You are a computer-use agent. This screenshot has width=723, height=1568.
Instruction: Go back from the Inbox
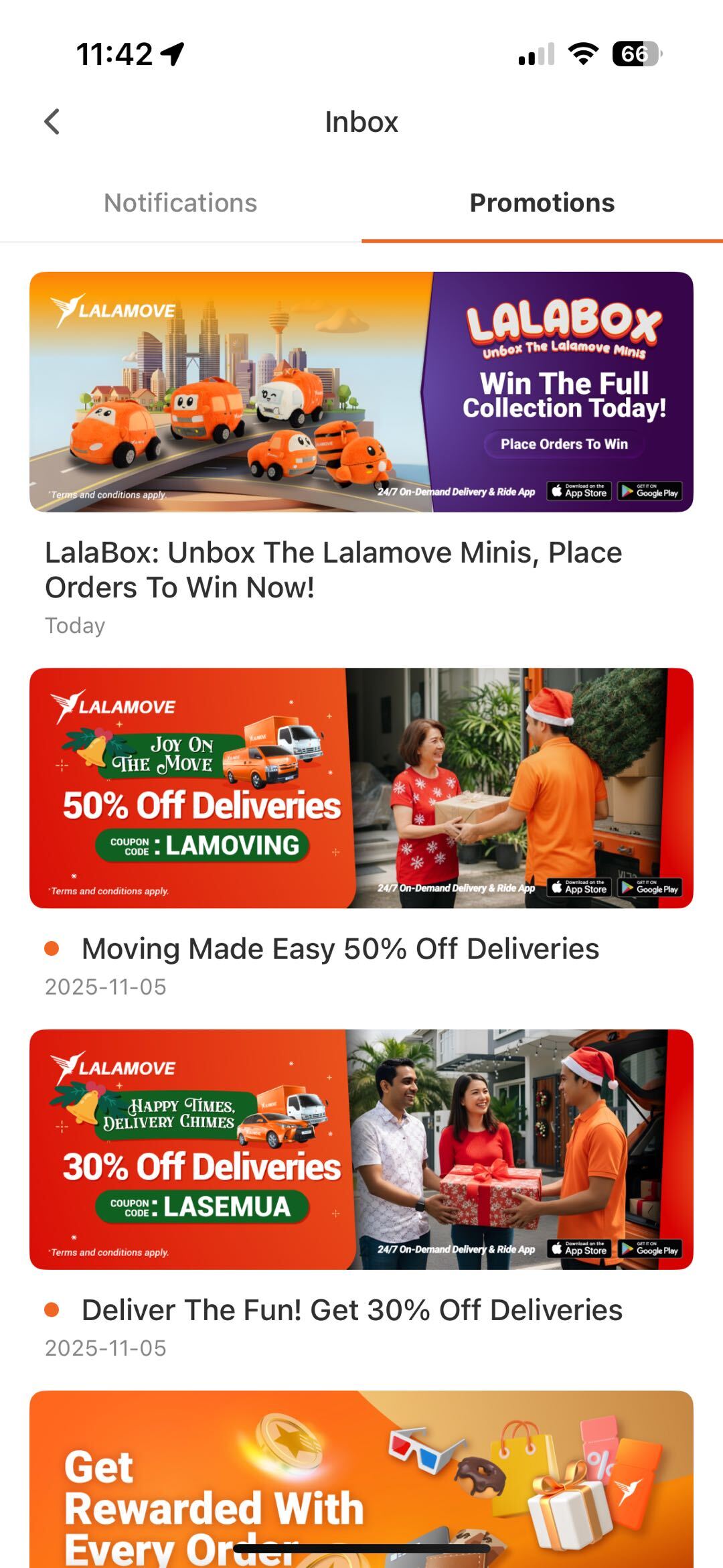(52, 122)
